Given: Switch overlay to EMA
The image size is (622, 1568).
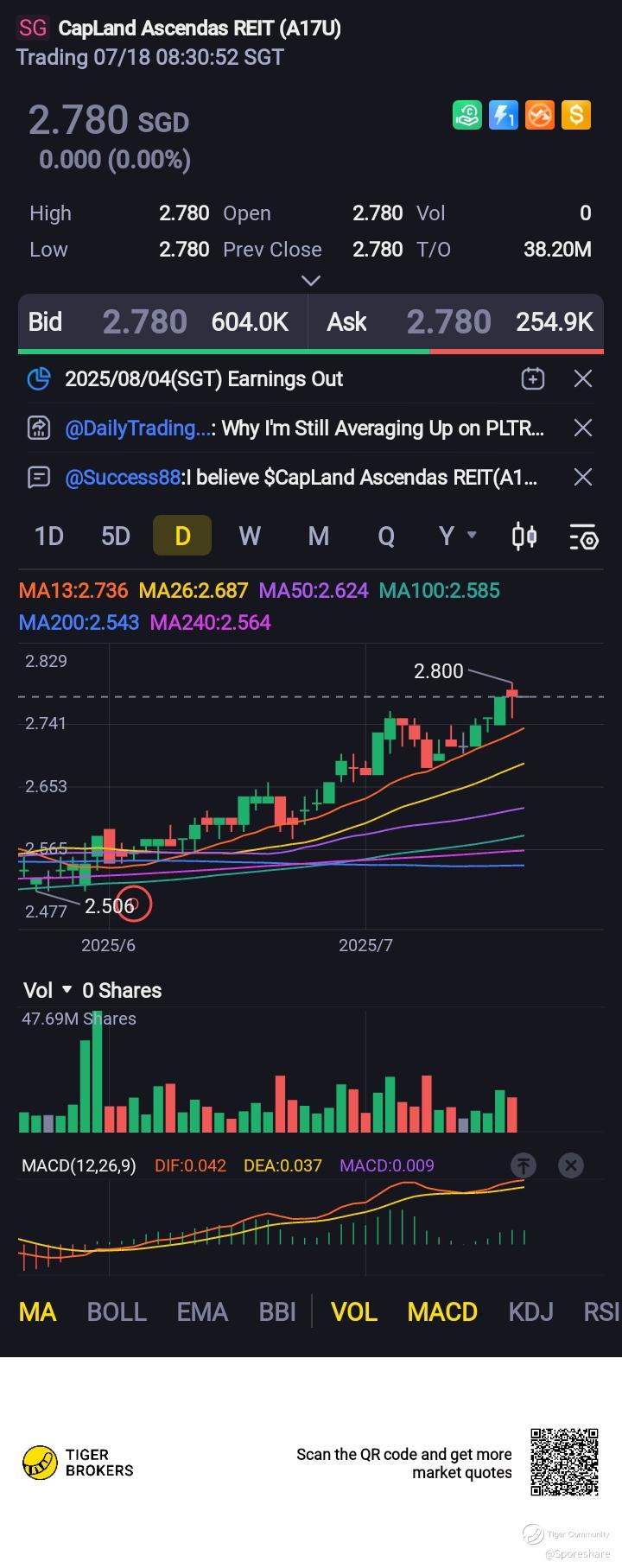Looking at the screenshot, I should [202, 1311].
